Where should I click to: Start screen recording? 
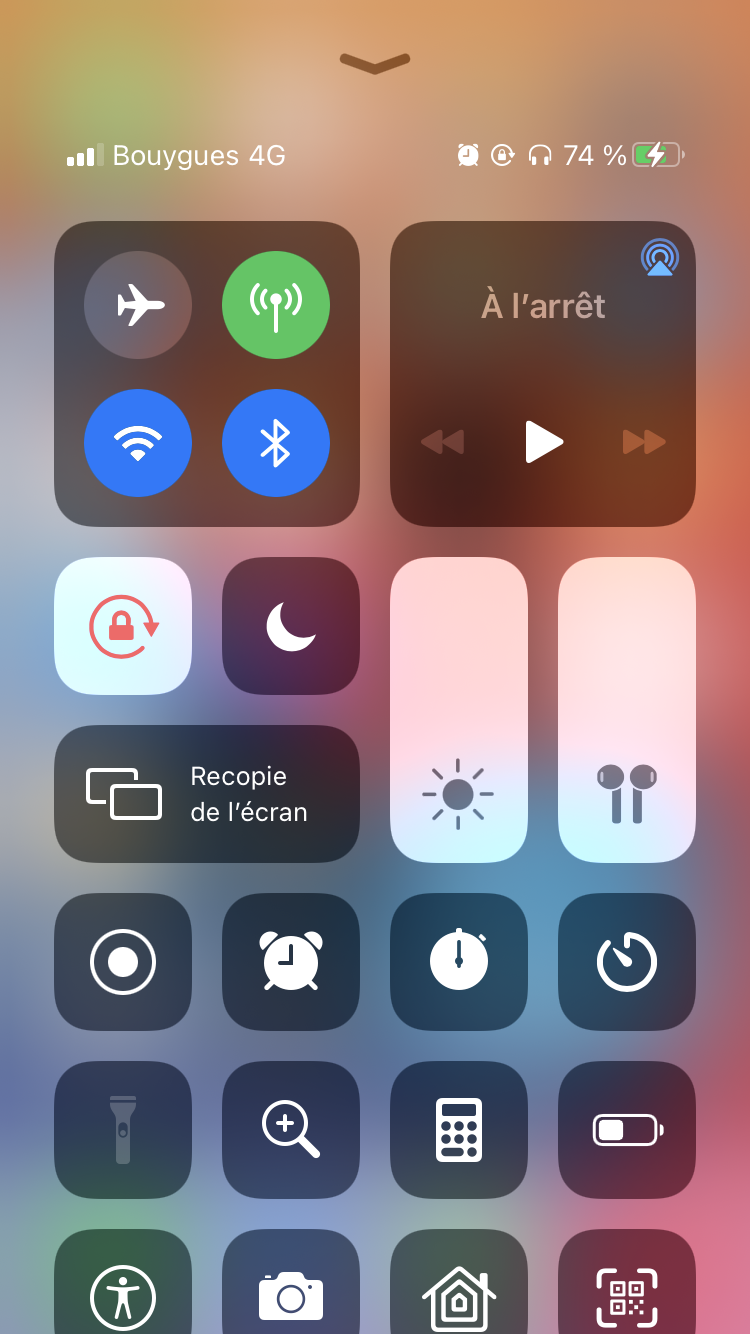(x=123, y=962)
